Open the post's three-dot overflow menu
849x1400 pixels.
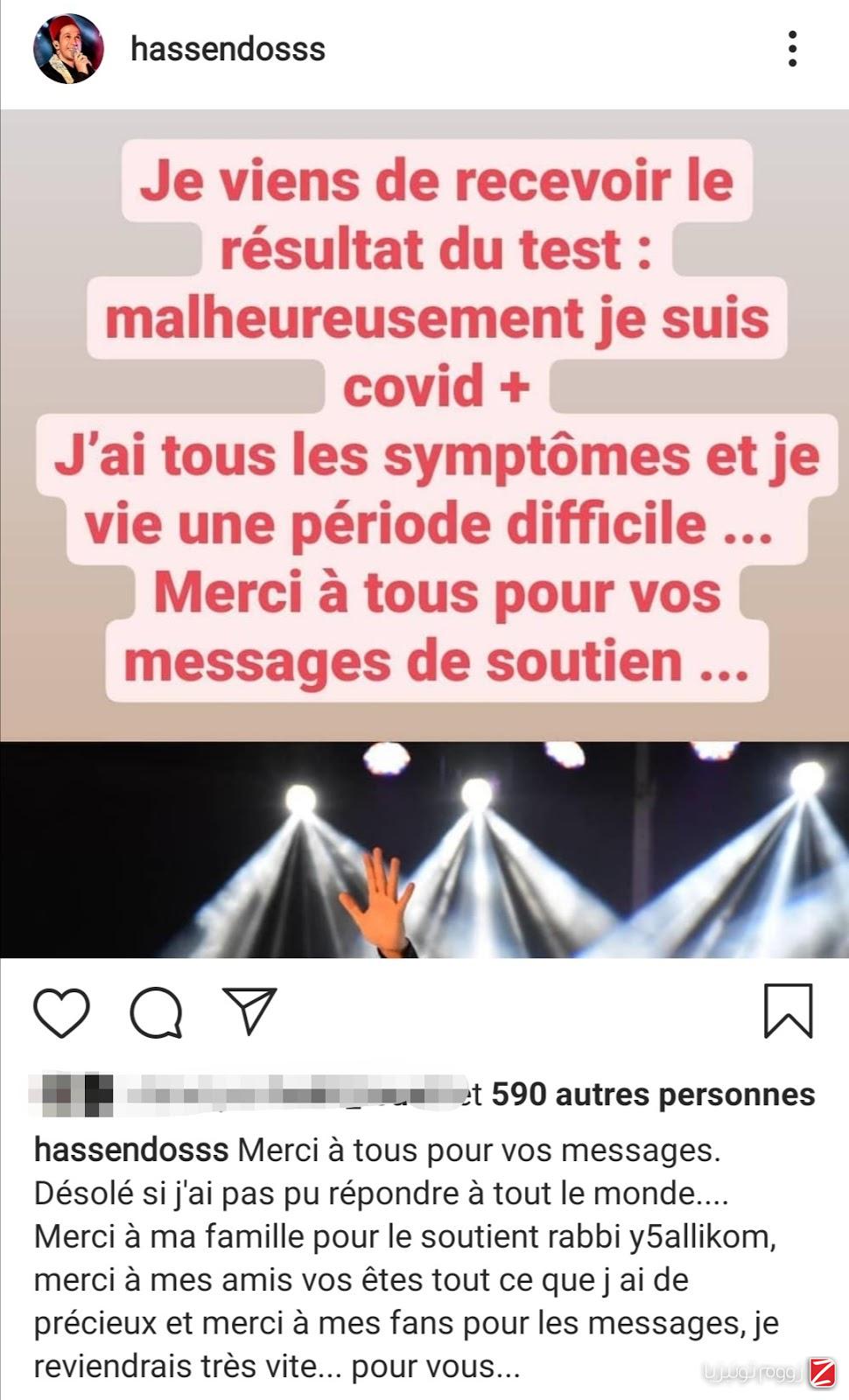[792, 49]
